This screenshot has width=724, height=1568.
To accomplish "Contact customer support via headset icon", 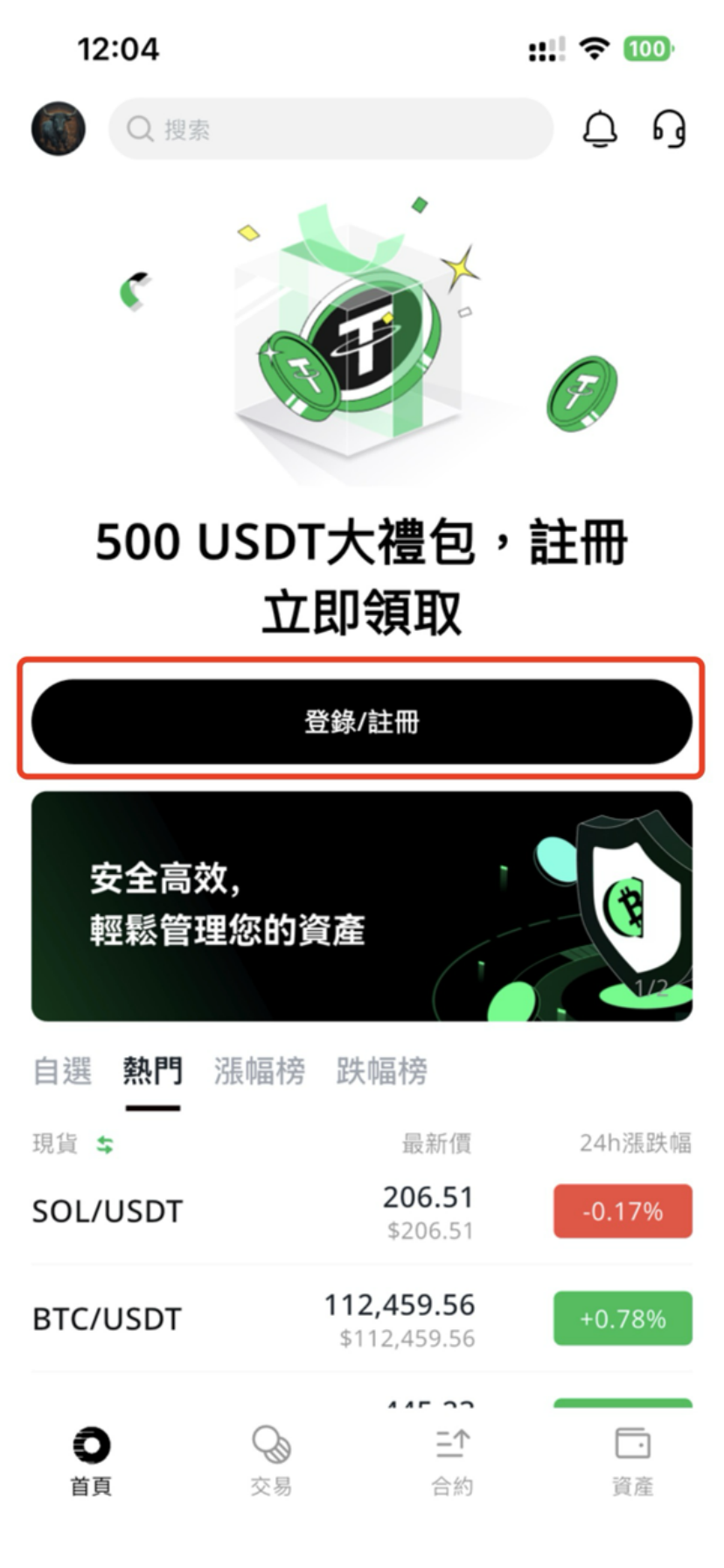I will (669, 129).
